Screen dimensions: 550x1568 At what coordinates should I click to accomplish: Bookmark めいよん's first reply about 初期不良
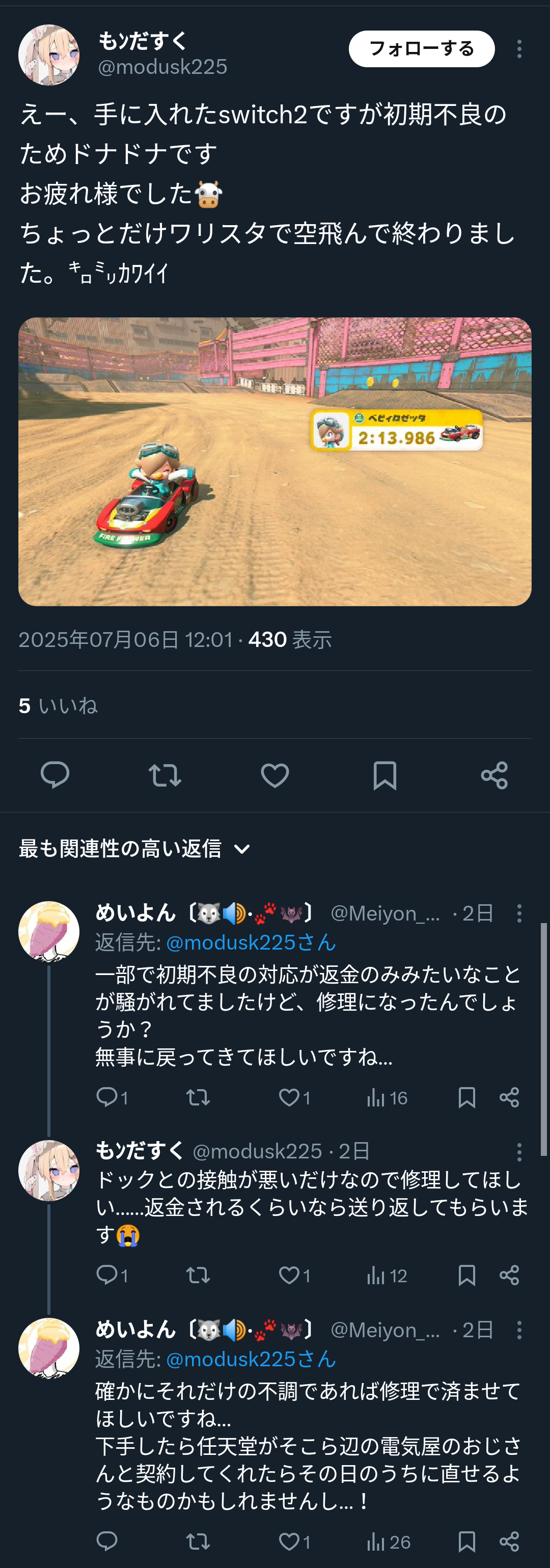click(466, 1097)
